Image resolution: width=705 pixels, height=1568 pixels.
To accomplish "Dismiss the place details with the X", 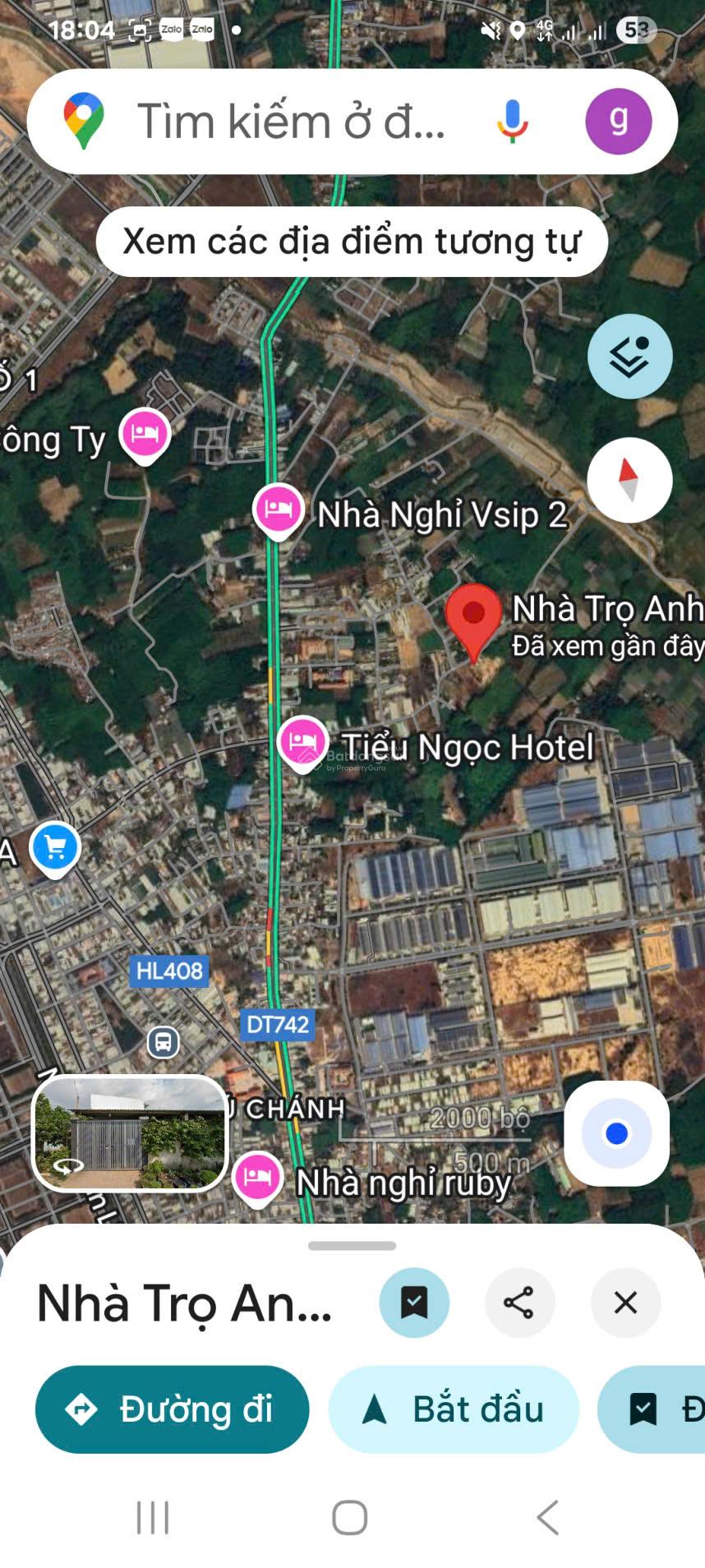I will click(x=625, y=1303).
